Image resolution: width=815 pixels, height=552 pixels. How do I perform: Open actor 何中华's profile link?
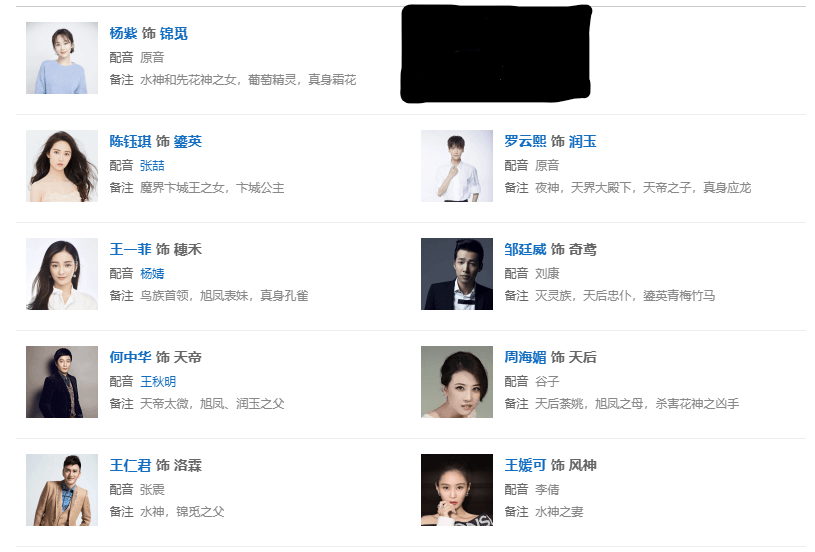[130, 357]
